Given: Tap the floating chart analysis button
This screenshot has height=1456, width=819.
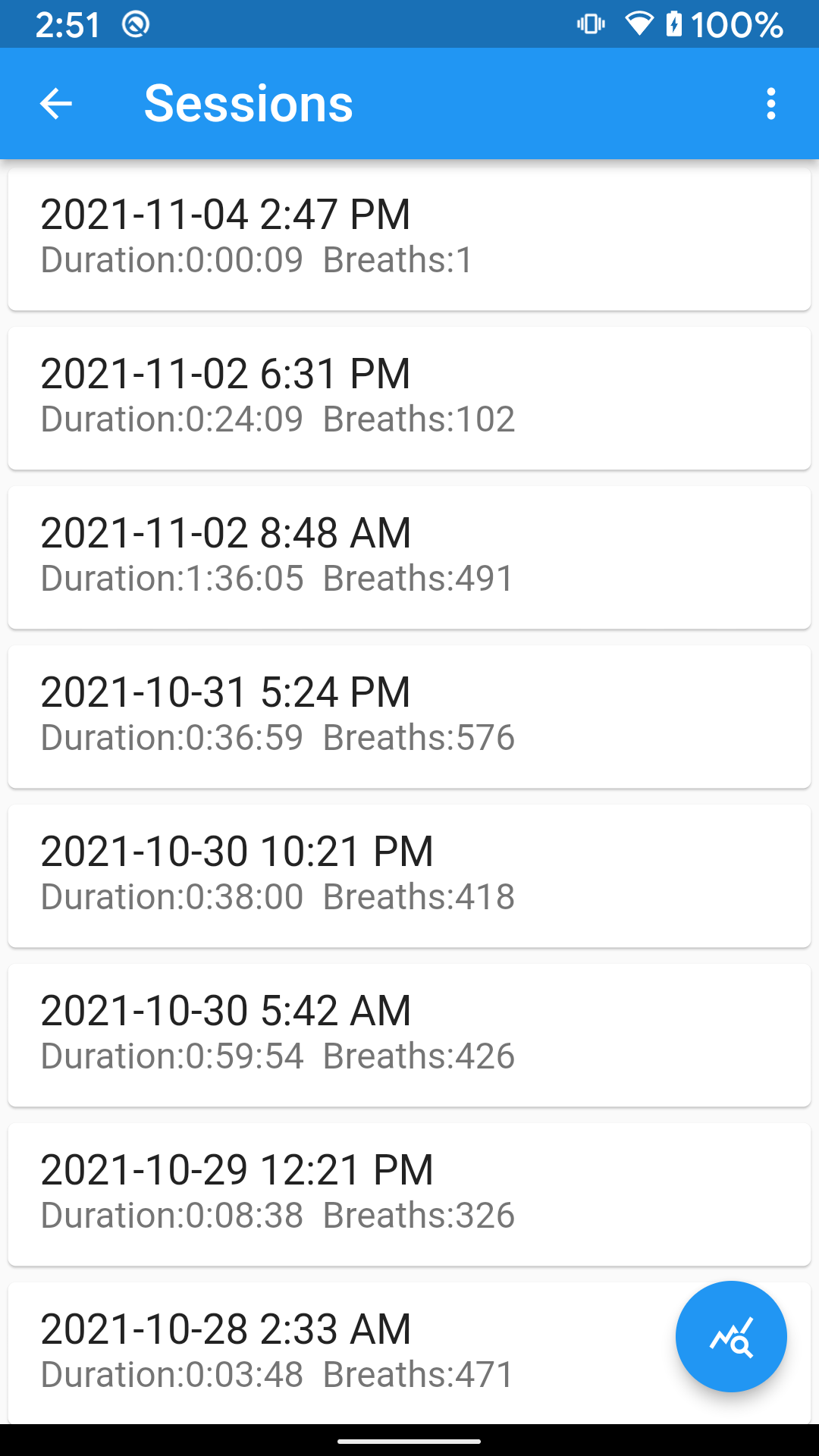Looking at the screenshot, I should pos(731,1336).
